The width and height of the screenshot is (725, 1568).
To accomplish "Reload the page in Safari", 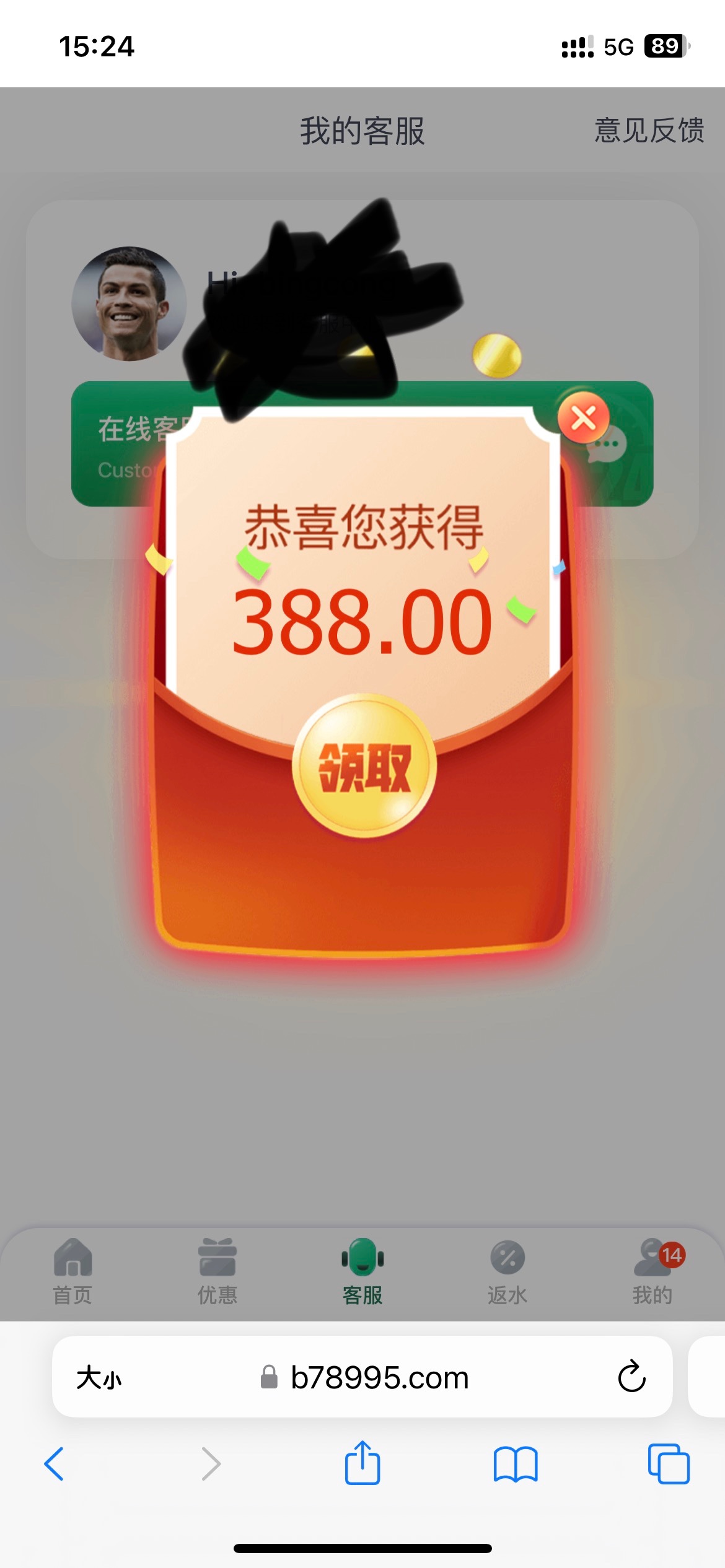I will point(631,1377).
